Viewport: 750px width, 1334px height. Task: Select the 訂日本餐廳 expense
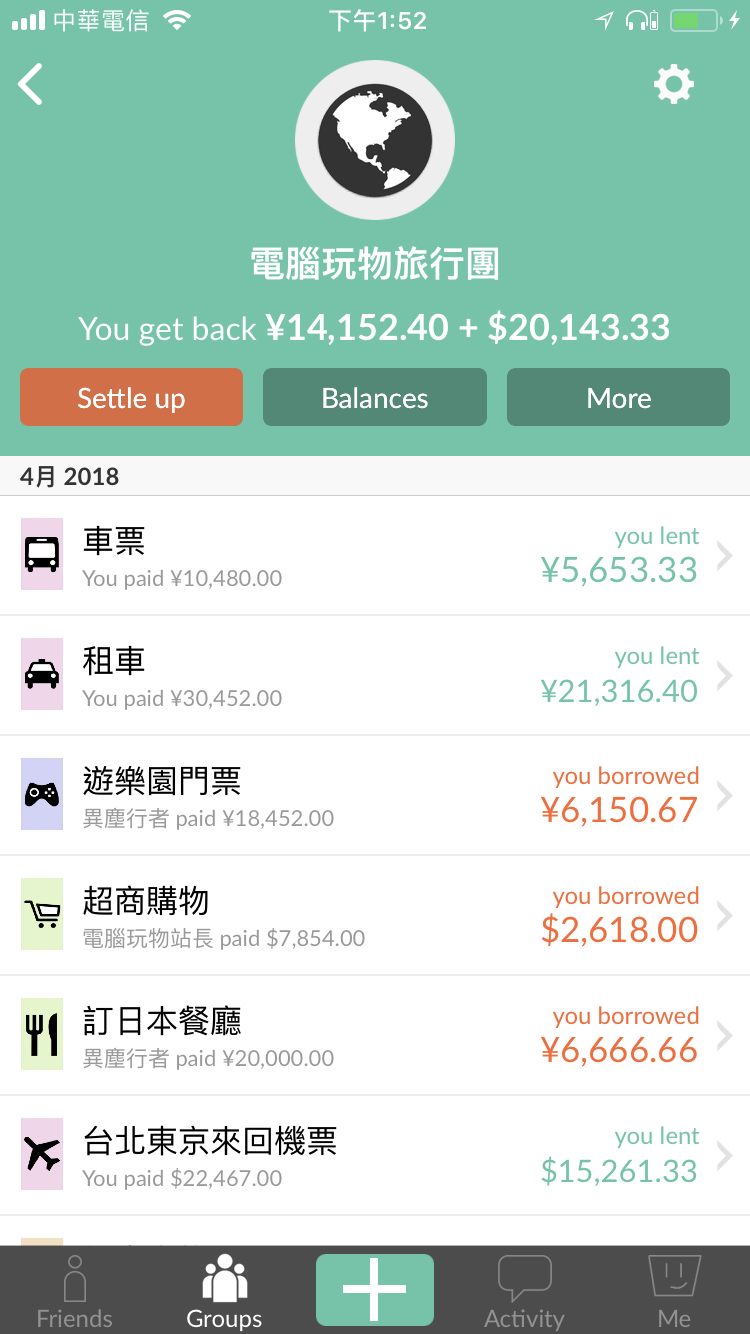tap(375, 1035)
